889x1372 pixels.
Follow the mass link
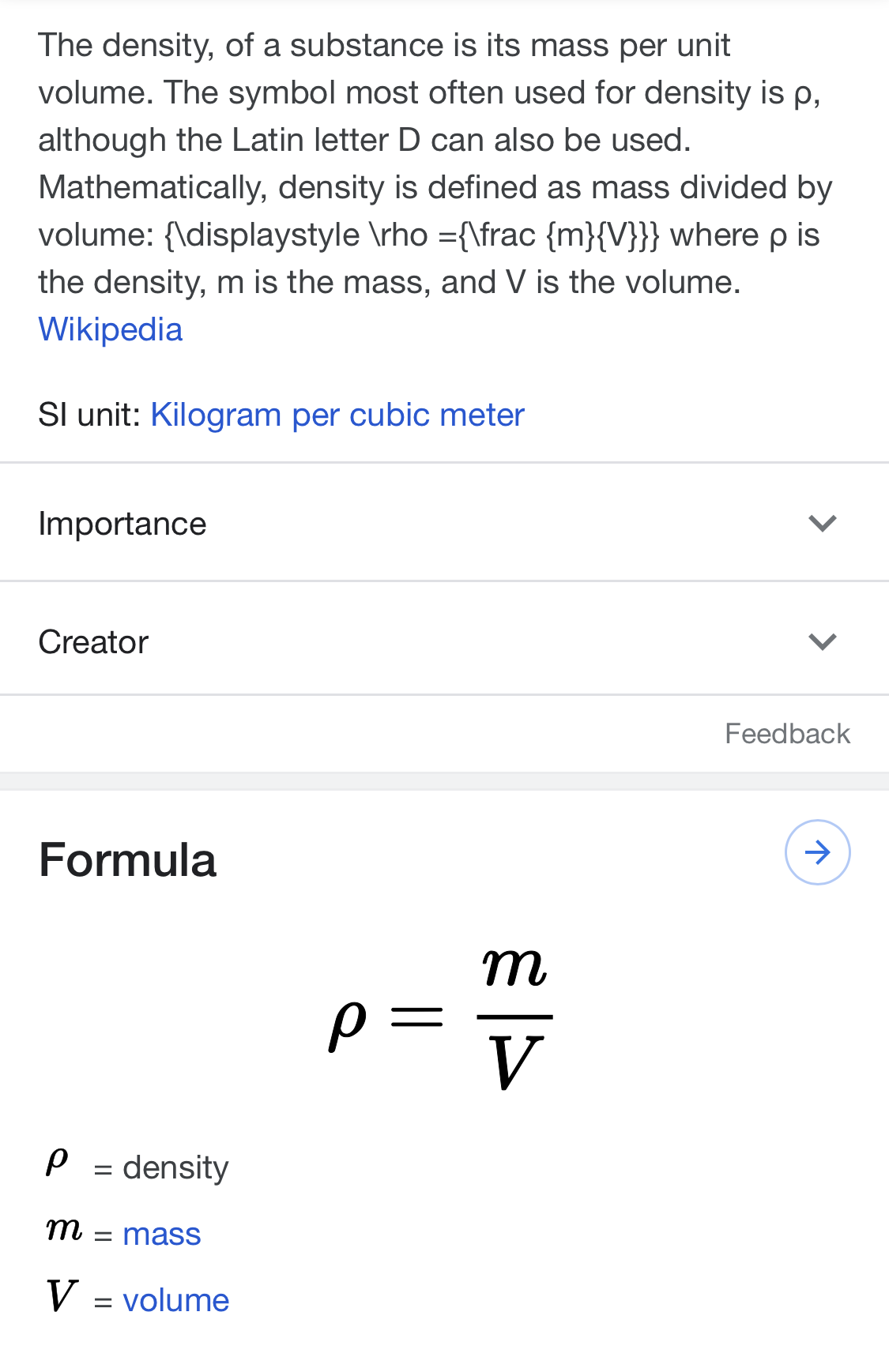coord(162,1234)
